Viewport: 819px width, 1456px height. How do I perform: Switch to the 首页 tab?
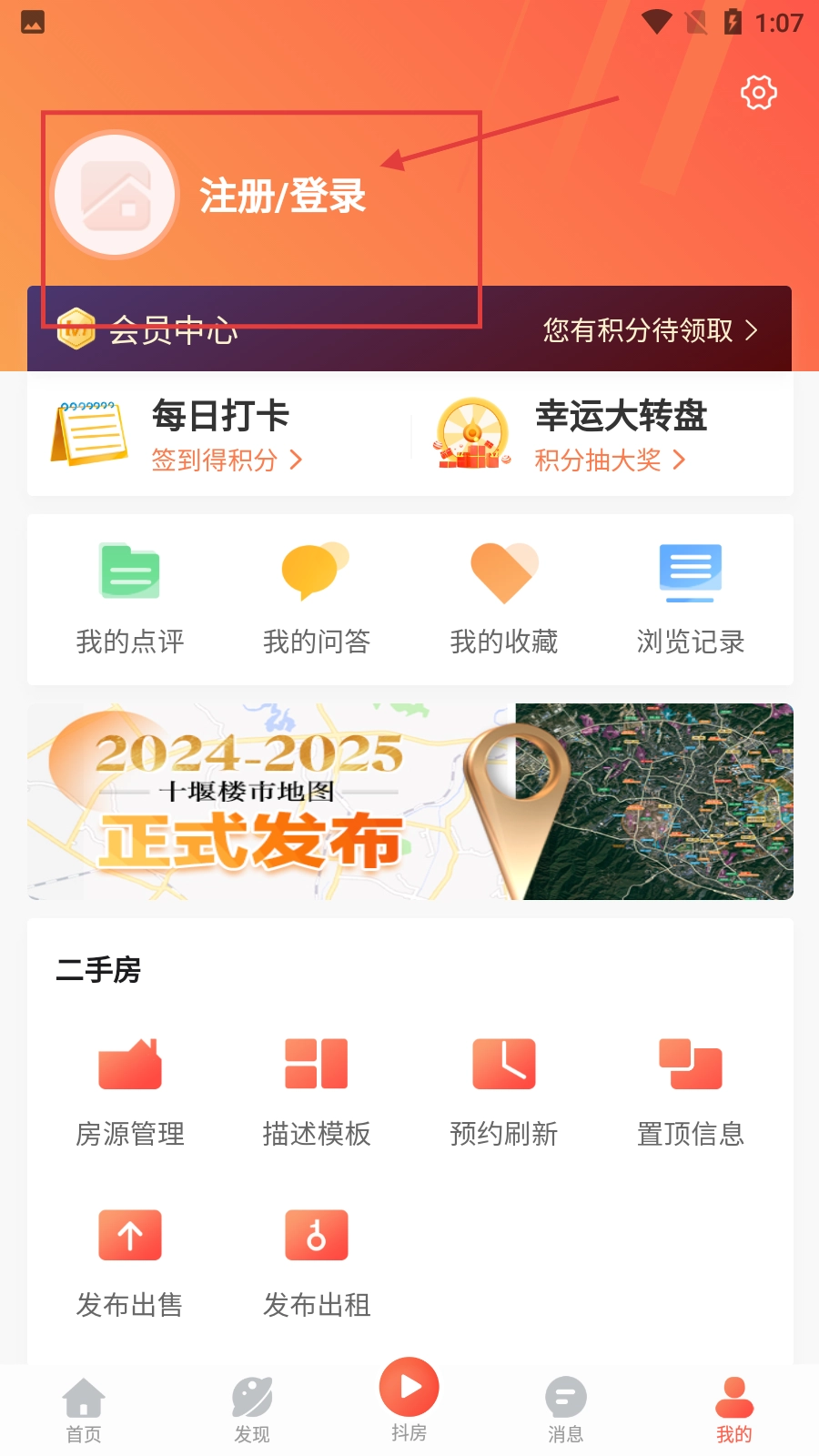[84, 1410]
